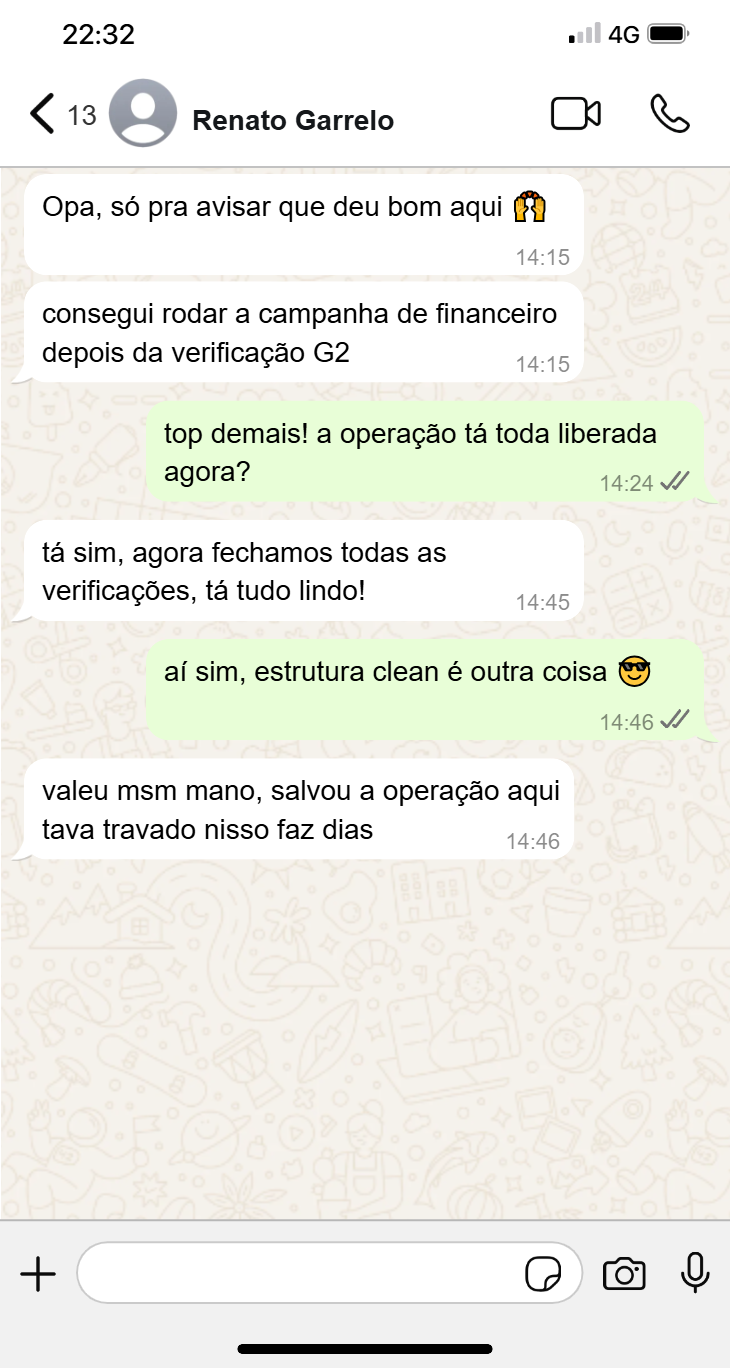The height and width of the screenshot is (1368, 730).
Task: Focus the message text field
Action: pyautogui.click(x=300, y=1274)
